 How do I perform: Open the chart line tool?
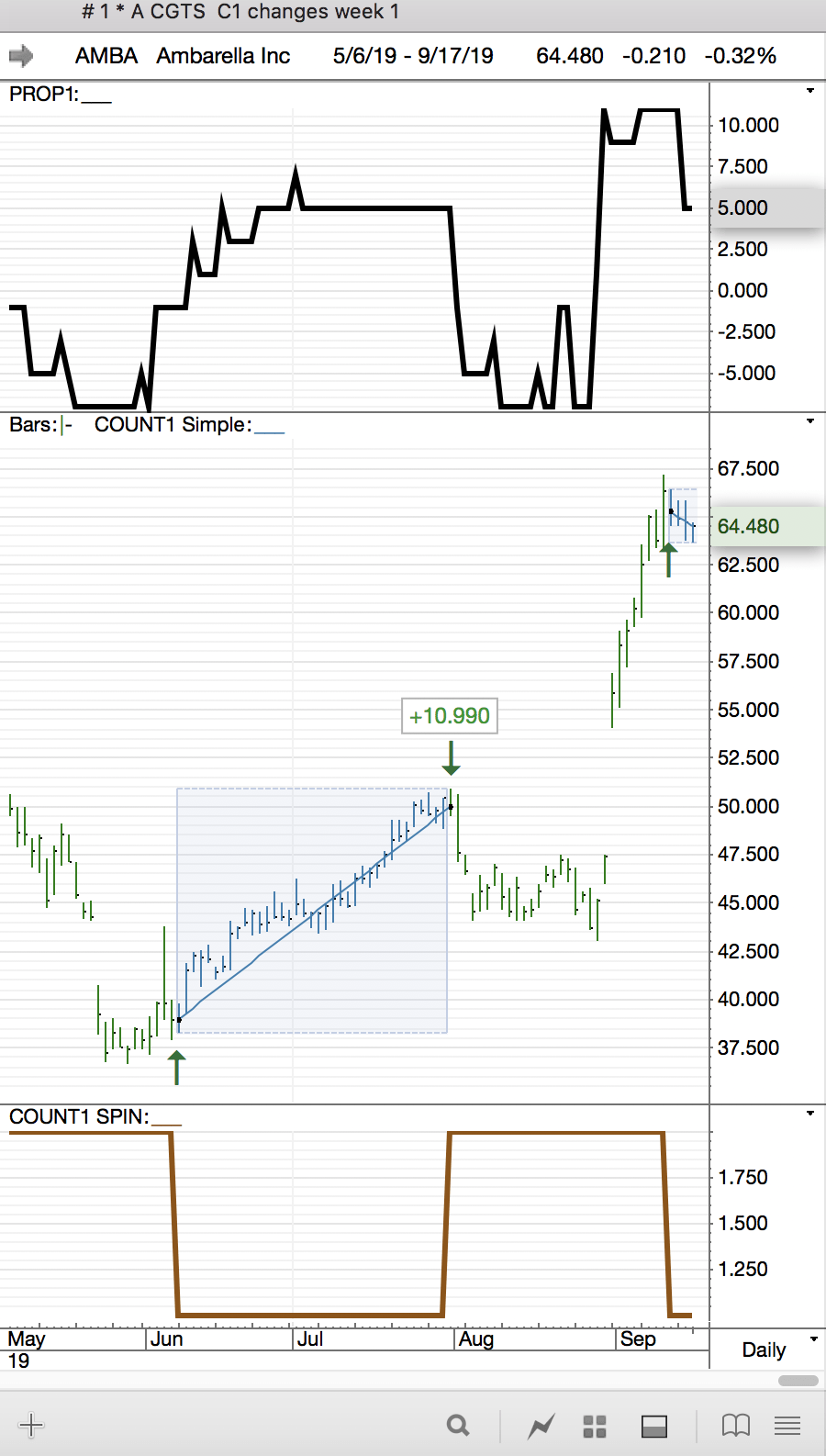[x=541, y=1426]
